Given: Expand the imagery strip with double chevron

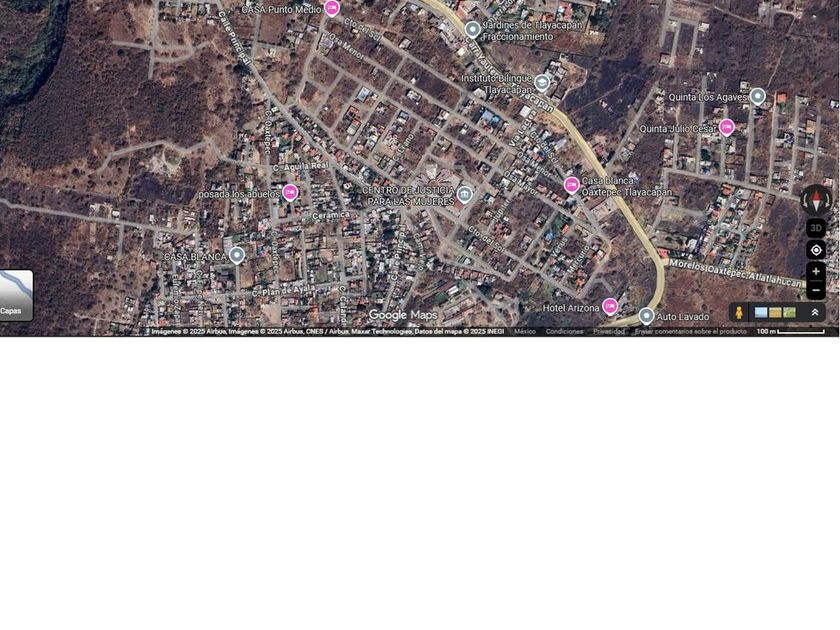Looking at the screenshot, I should coord(815,312).
